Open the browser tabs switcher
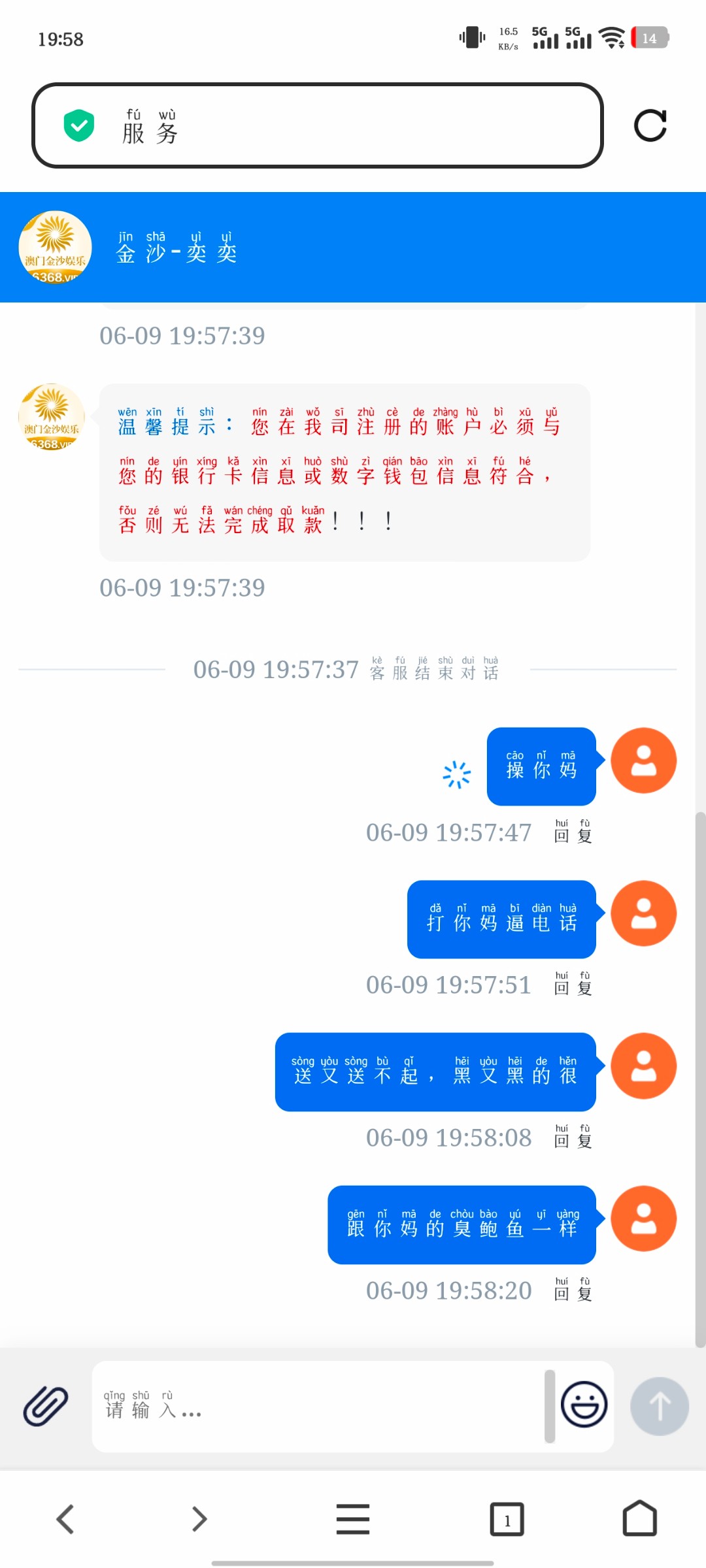Image resolution: width=706 pixels, height=1568 pixels. (x=507, y=1519)
